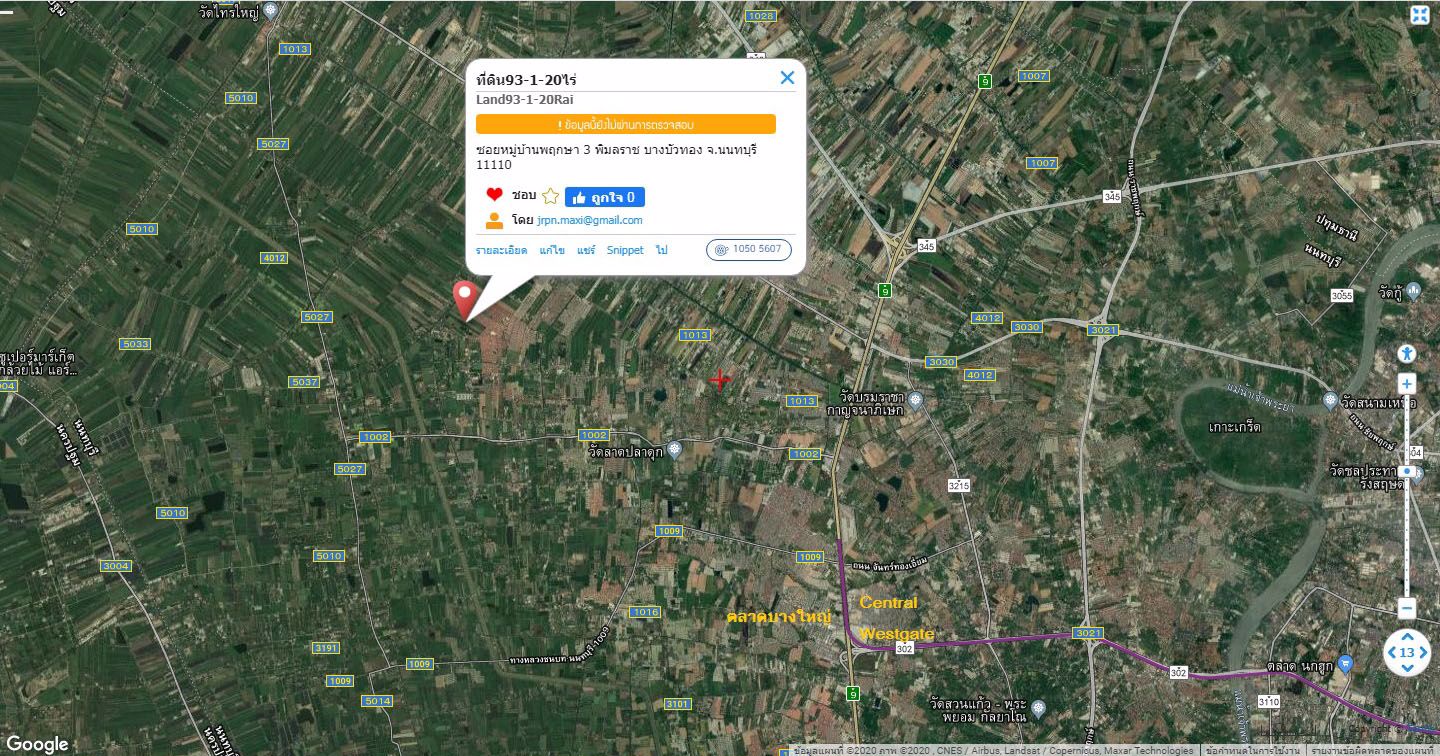Open the Snippet link

click(x=625, y=250)
